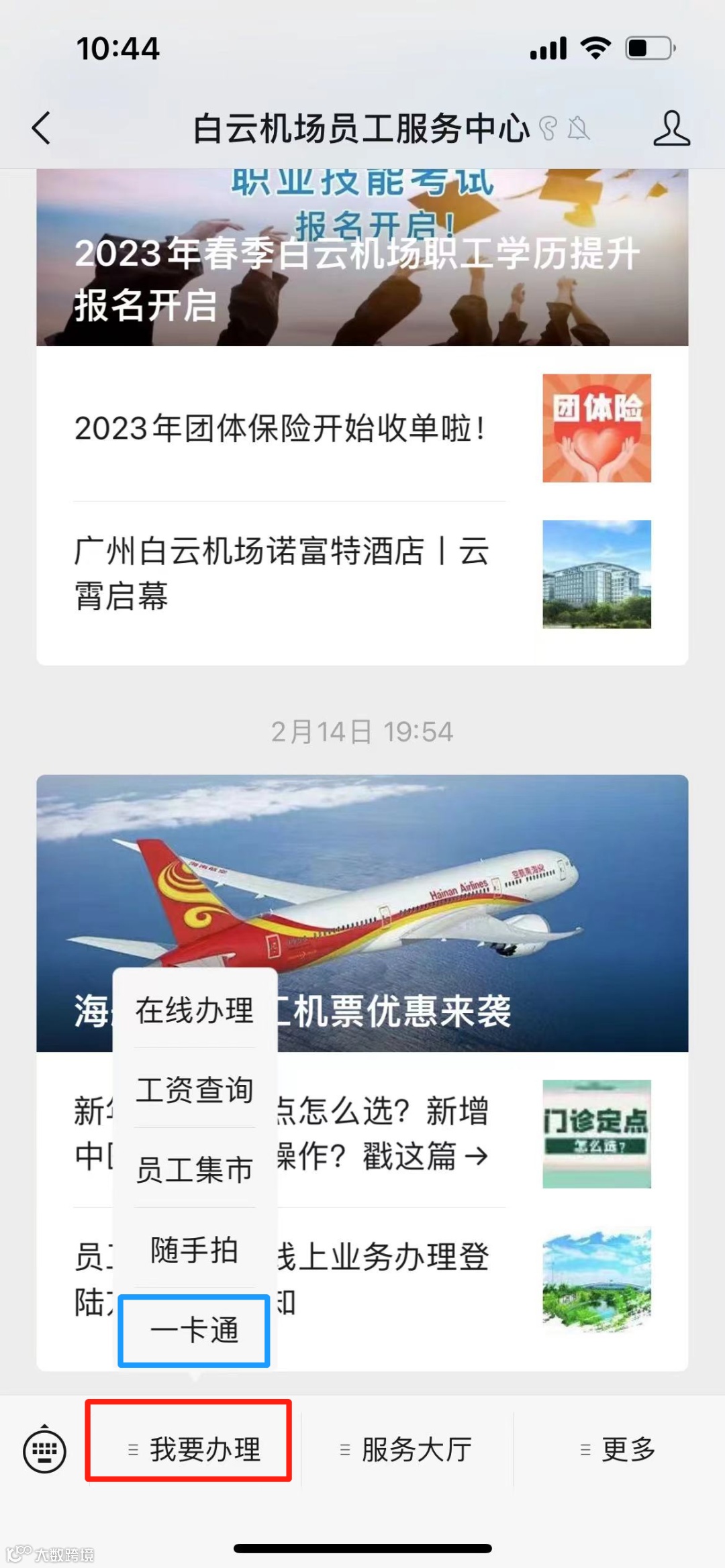Select 在线办理 from the popup menu
The width and height of the screenshot is (725, 1568).
coord(195,1010)
